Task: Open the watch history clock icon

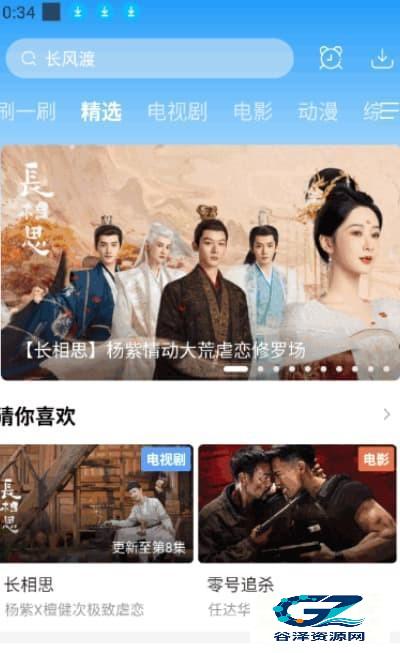Action: point(331,58)
